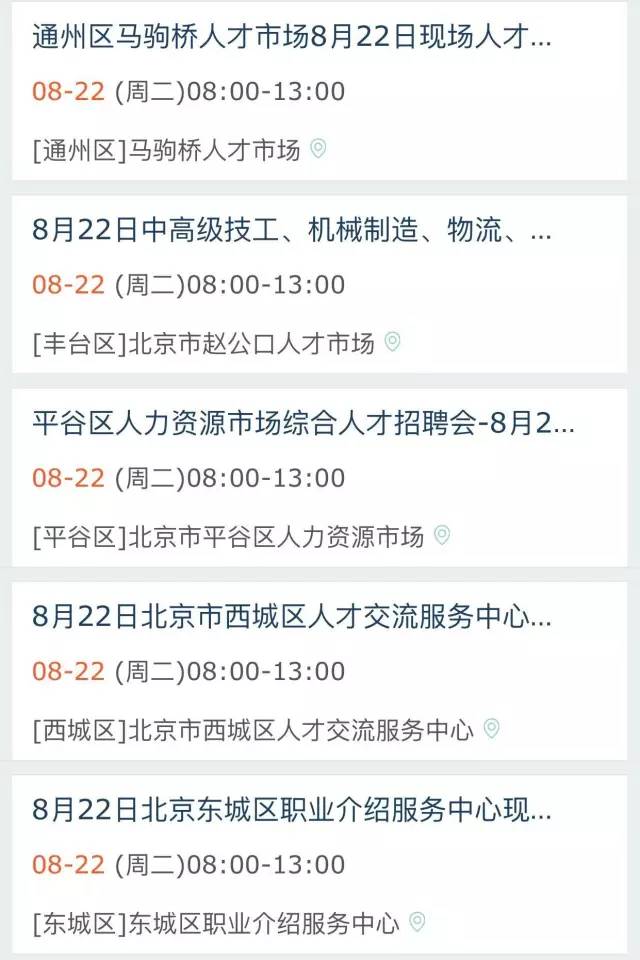Image resolution: width=640 pixels, height=960 pixels.
Task: Open the 东城区职业介绍服务中心 job fair card
Action: click(x=290, y=812)
